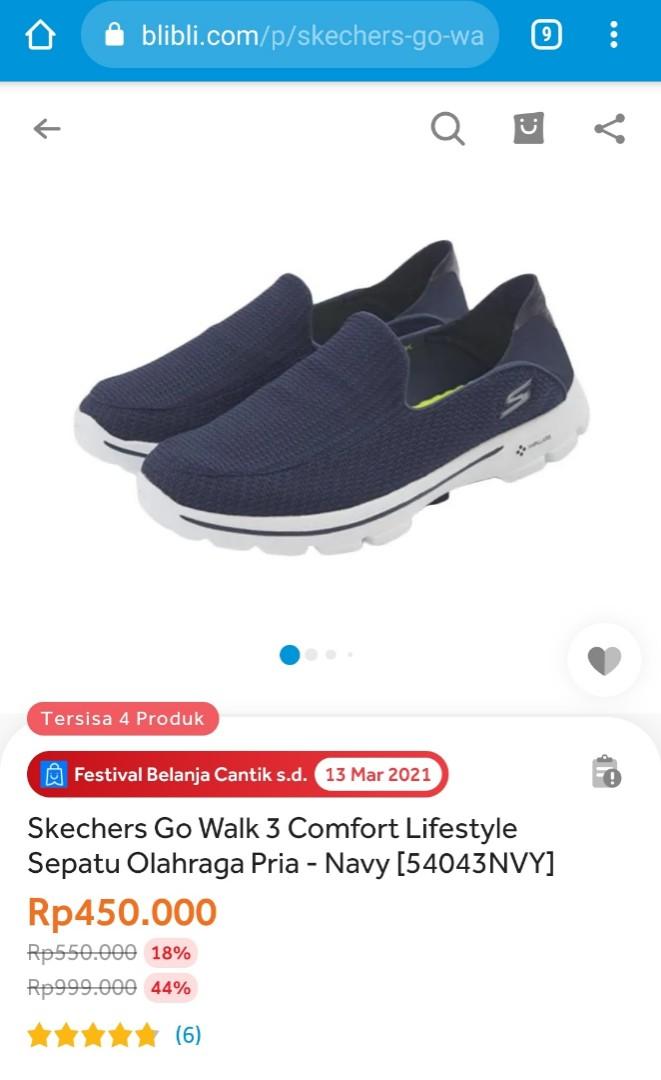Open the report product icon
Image resolution: width=661 pixels, height=1080 pixels.
(x=605, y=772)
